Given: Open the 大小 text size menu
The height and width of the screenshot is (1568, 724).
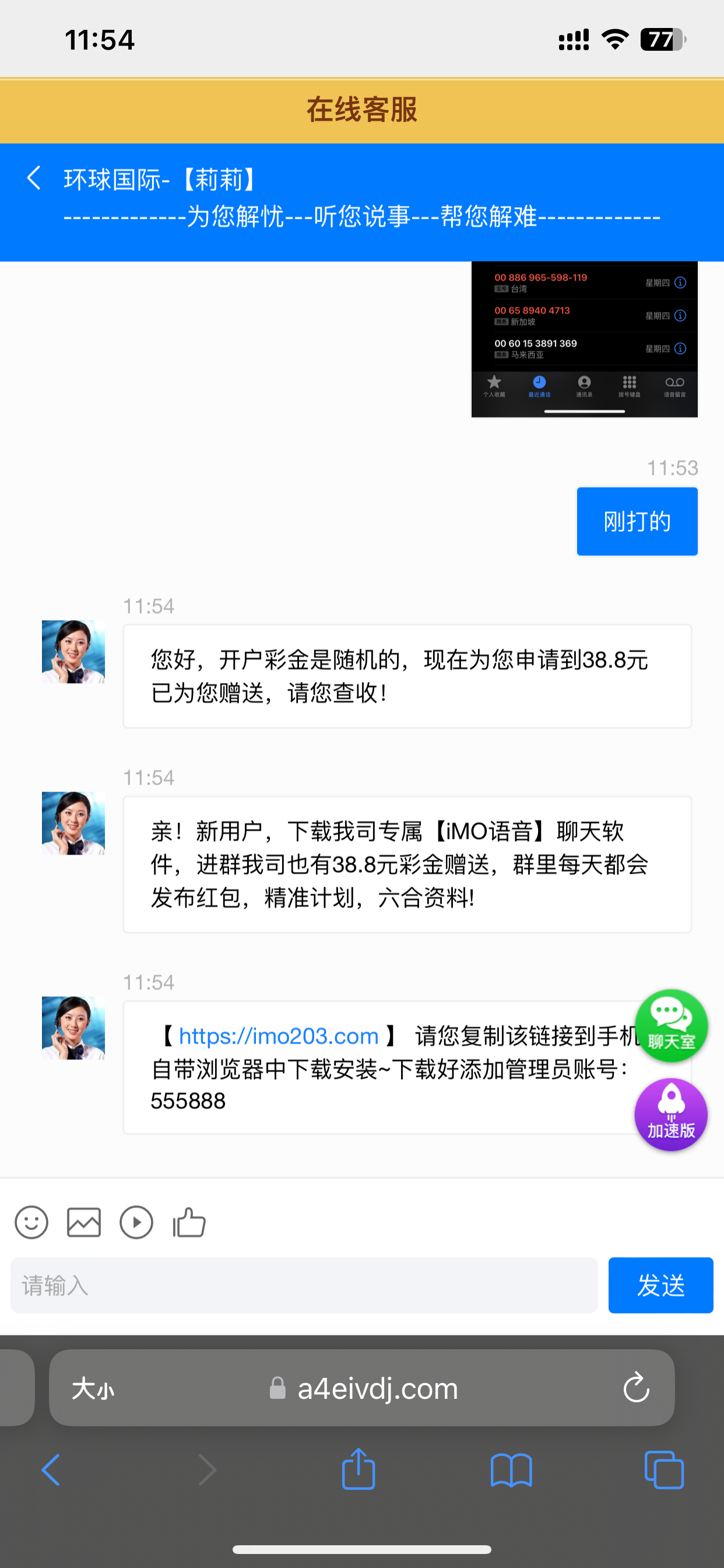Looking at the screenshot, I should tap(93, 1389).
